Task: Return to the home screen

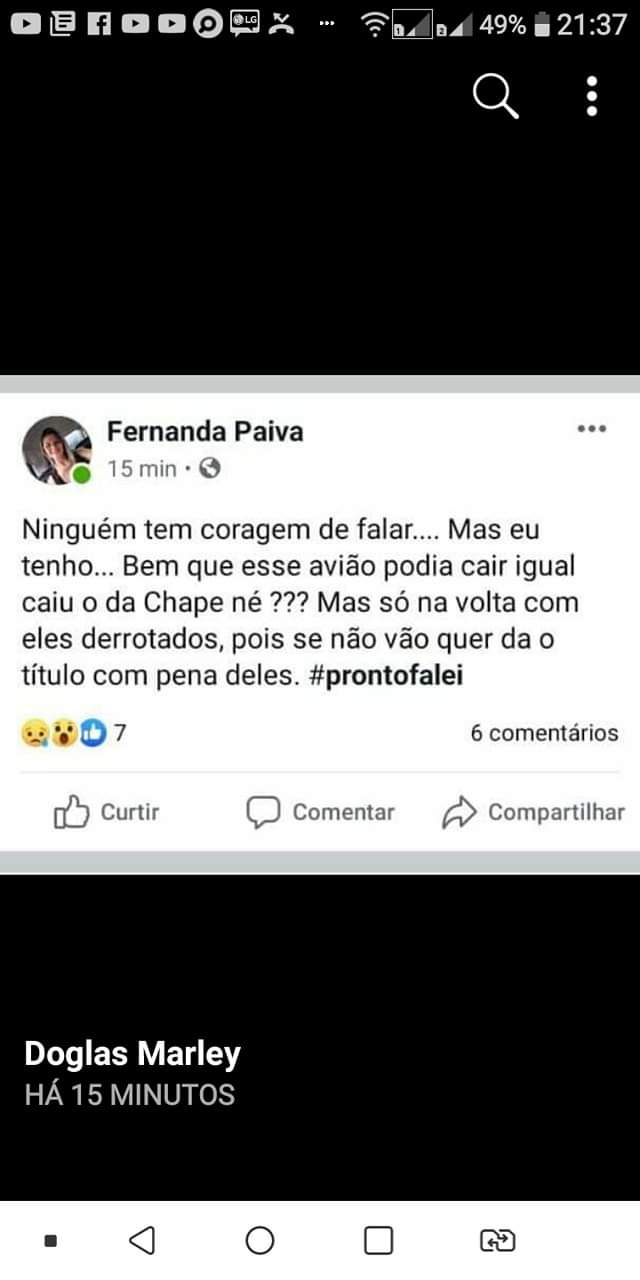Action: (260, 1241)
